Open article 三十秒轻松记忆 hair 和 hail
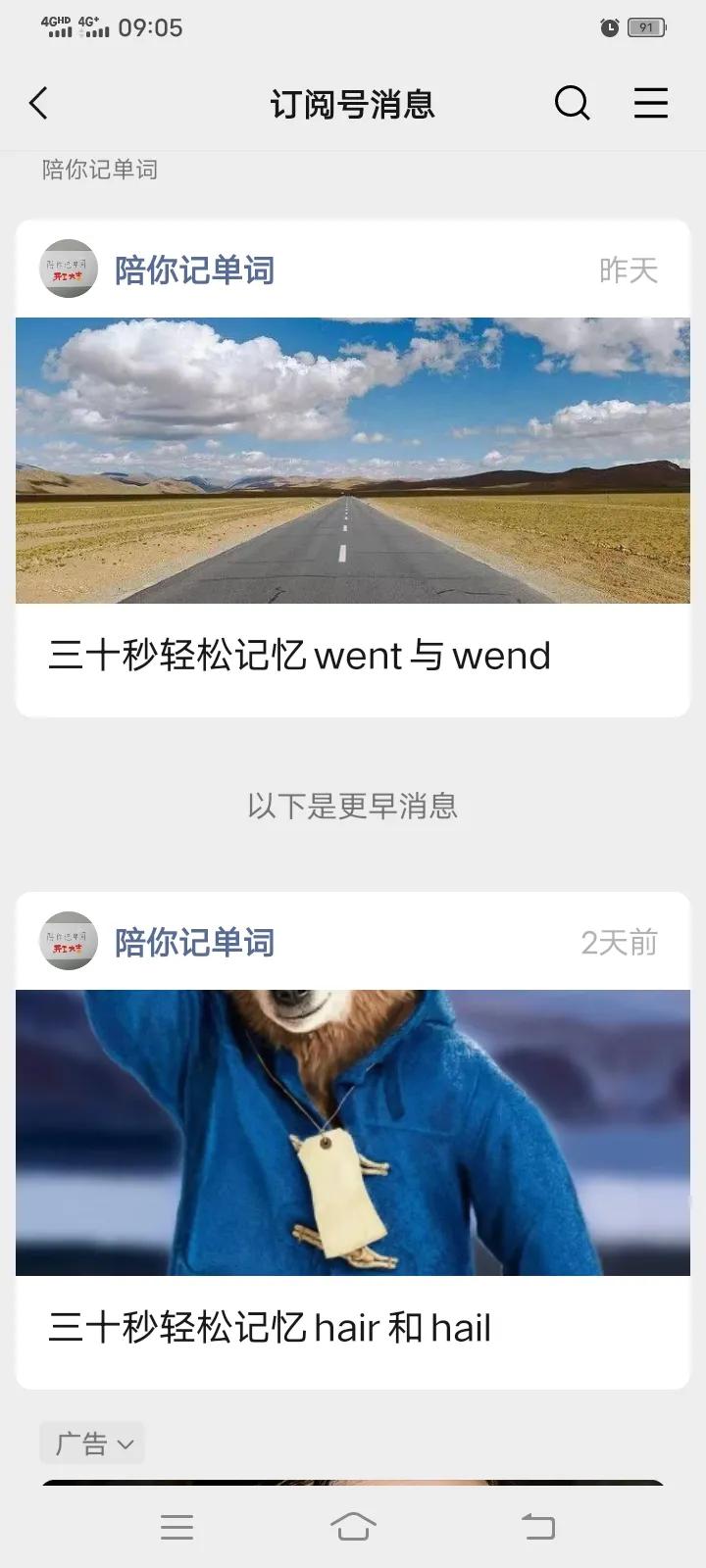This screenshot has width=706, height=1568. point(270,1328)
